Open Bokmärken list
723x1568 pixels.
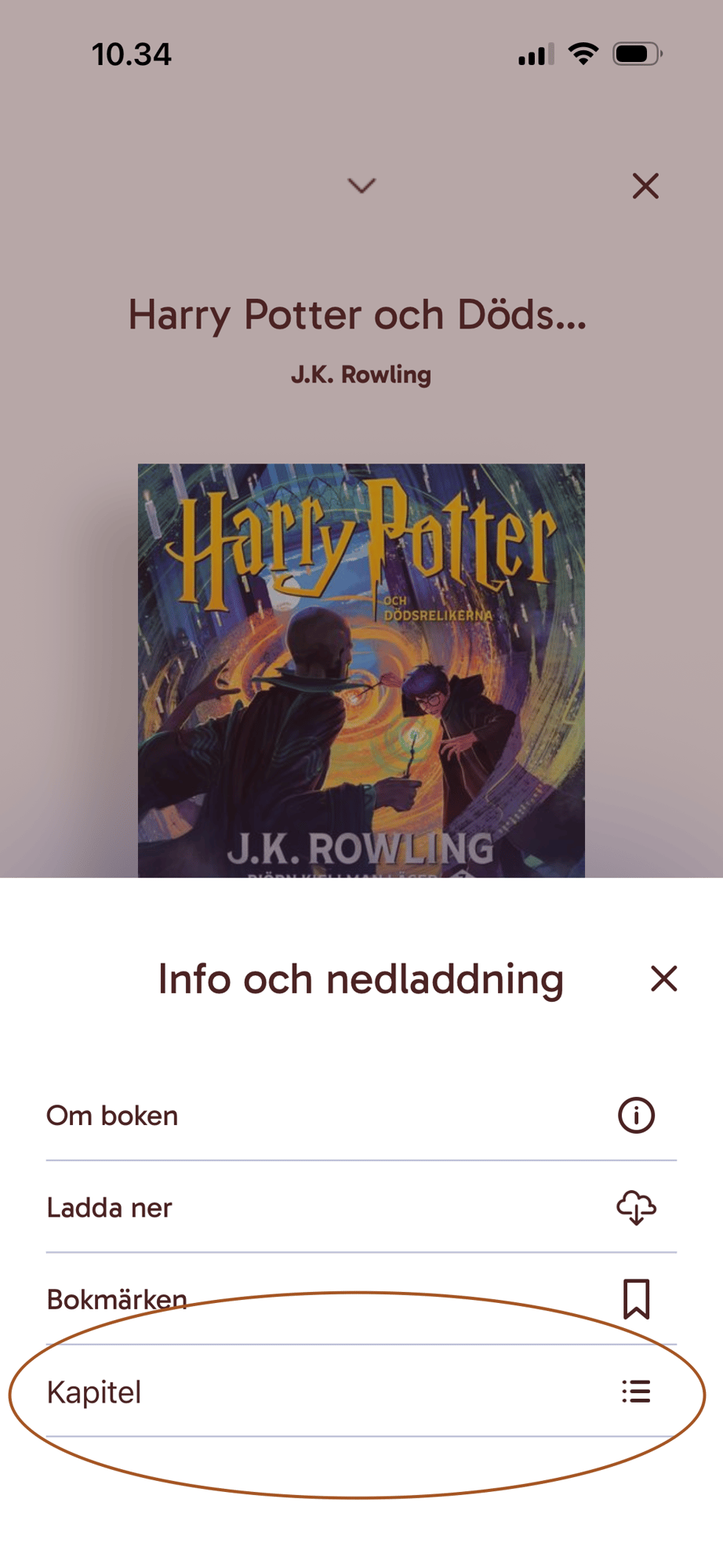click(361, 1299)
